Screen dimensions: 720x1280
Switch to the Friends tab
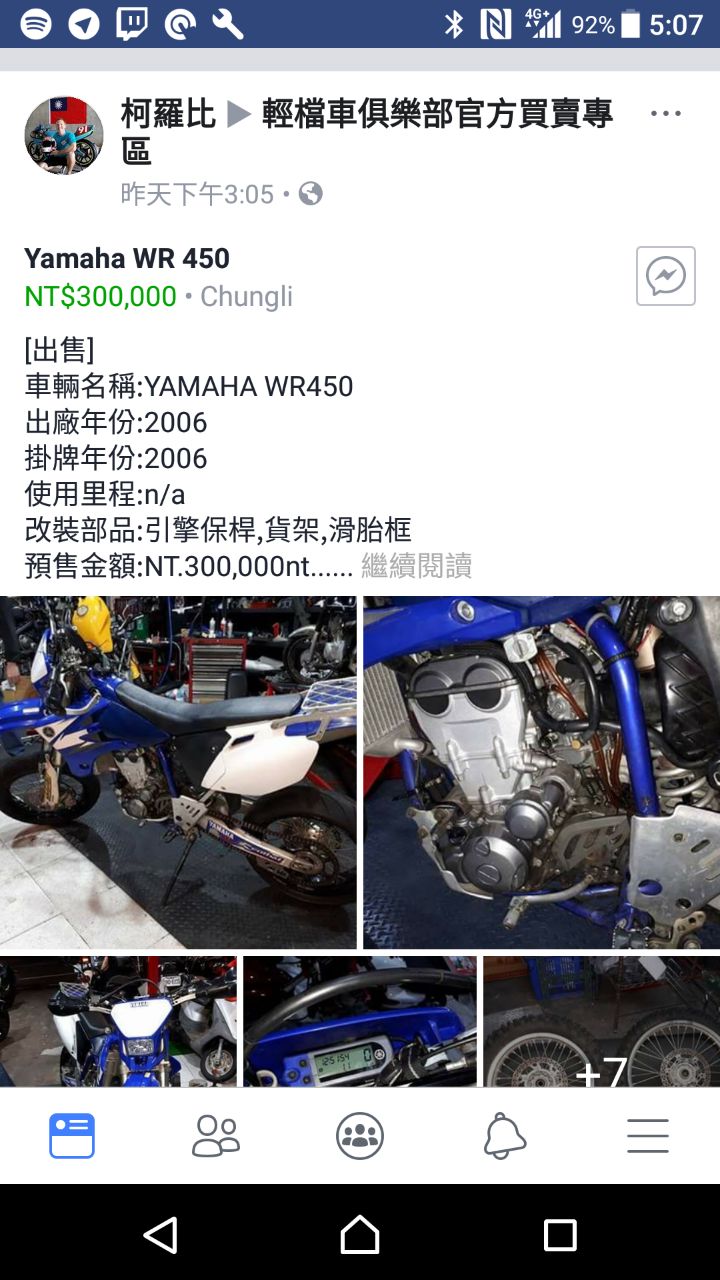point(216,1136)
